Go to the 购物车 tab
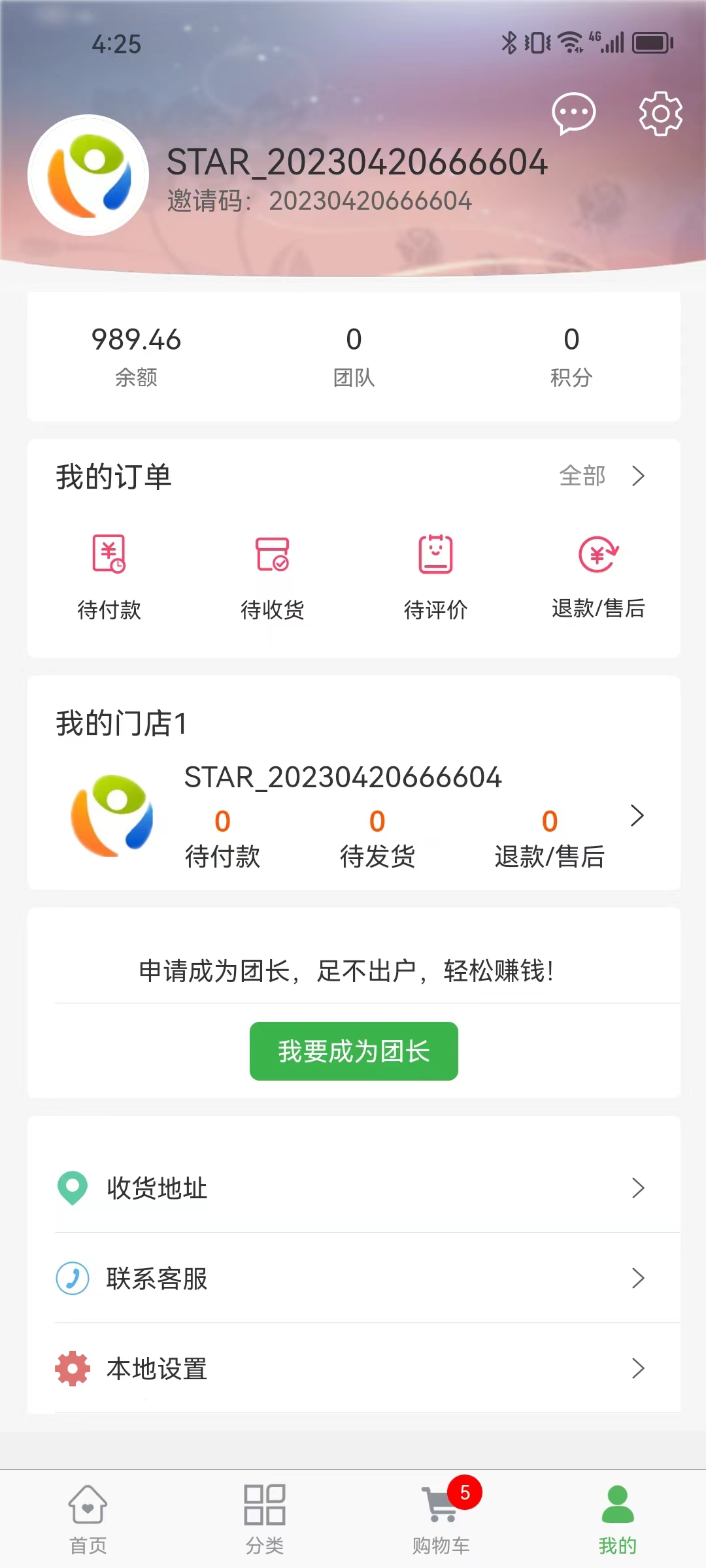 (441, 1519)
